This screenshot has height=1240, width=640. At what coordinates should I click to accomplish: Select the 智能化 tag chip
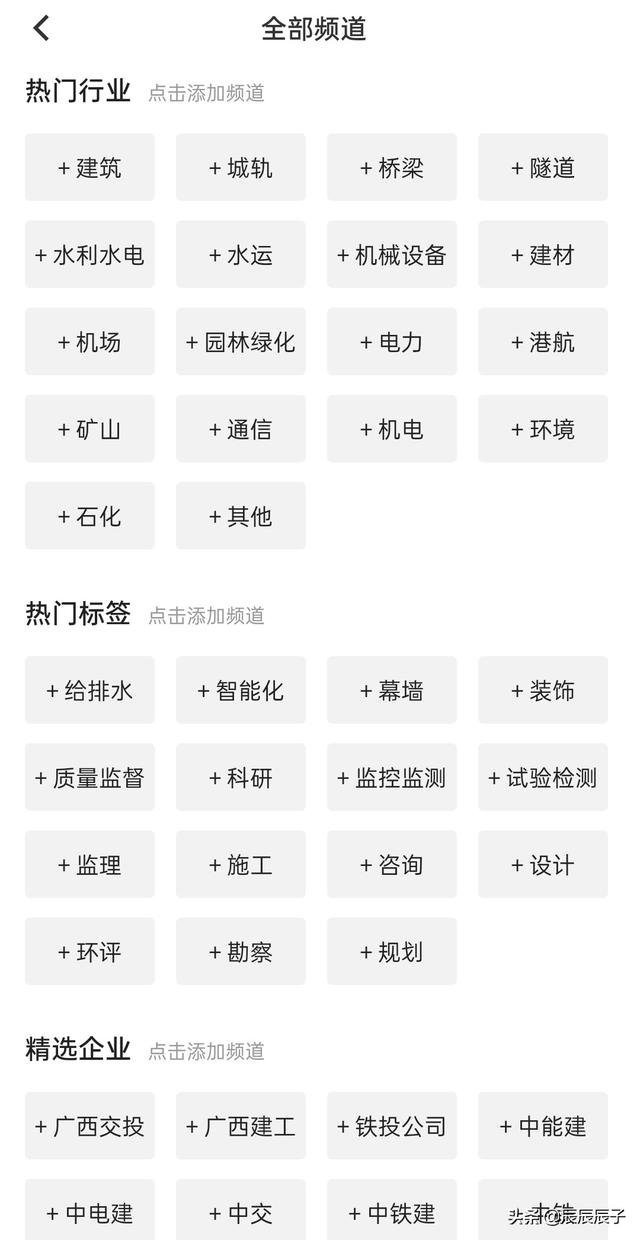(241, 690)
